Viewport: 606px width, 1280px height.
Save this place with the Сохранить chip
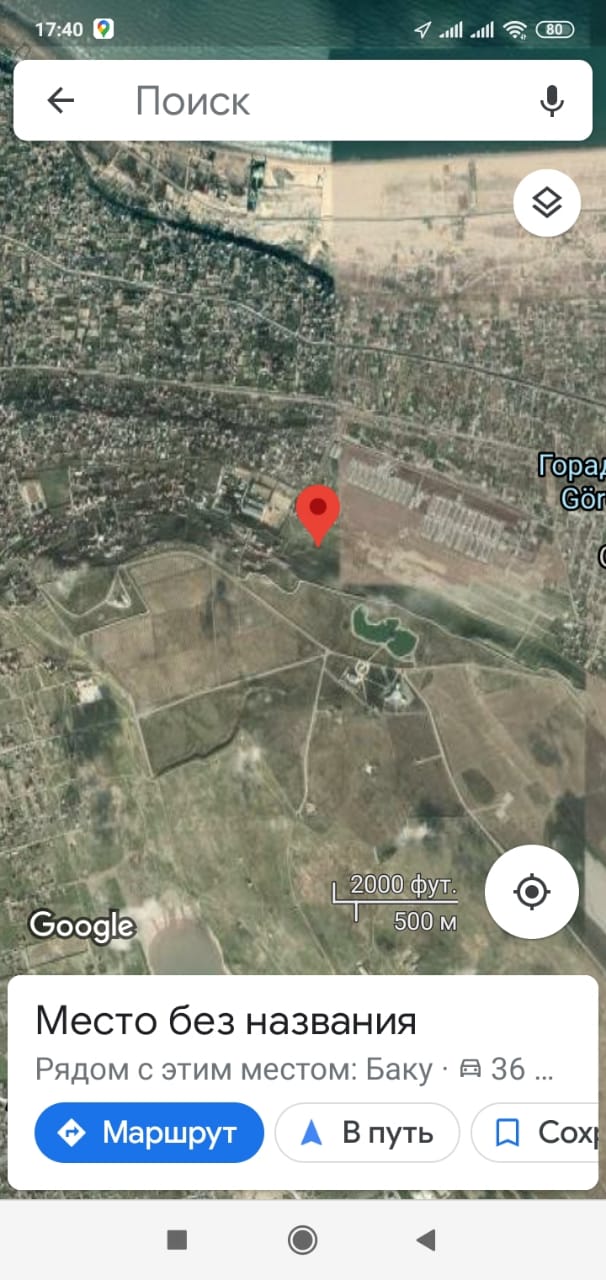[x=538, y=1132]
